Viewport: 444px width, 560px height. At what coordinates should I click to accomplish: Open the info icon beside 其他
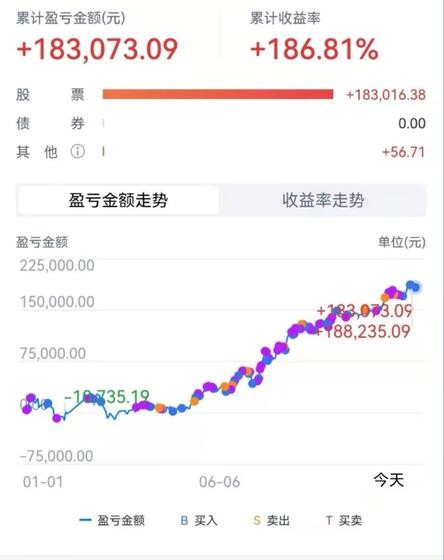(x=78, y=152)
